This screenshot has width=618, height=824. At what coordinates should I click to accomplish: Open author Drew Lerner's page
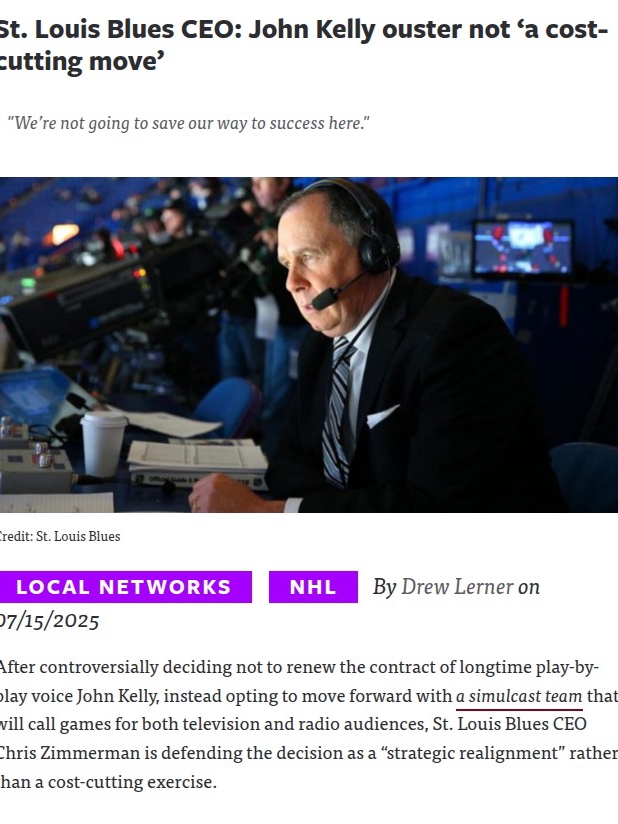[x=457, y=587]
